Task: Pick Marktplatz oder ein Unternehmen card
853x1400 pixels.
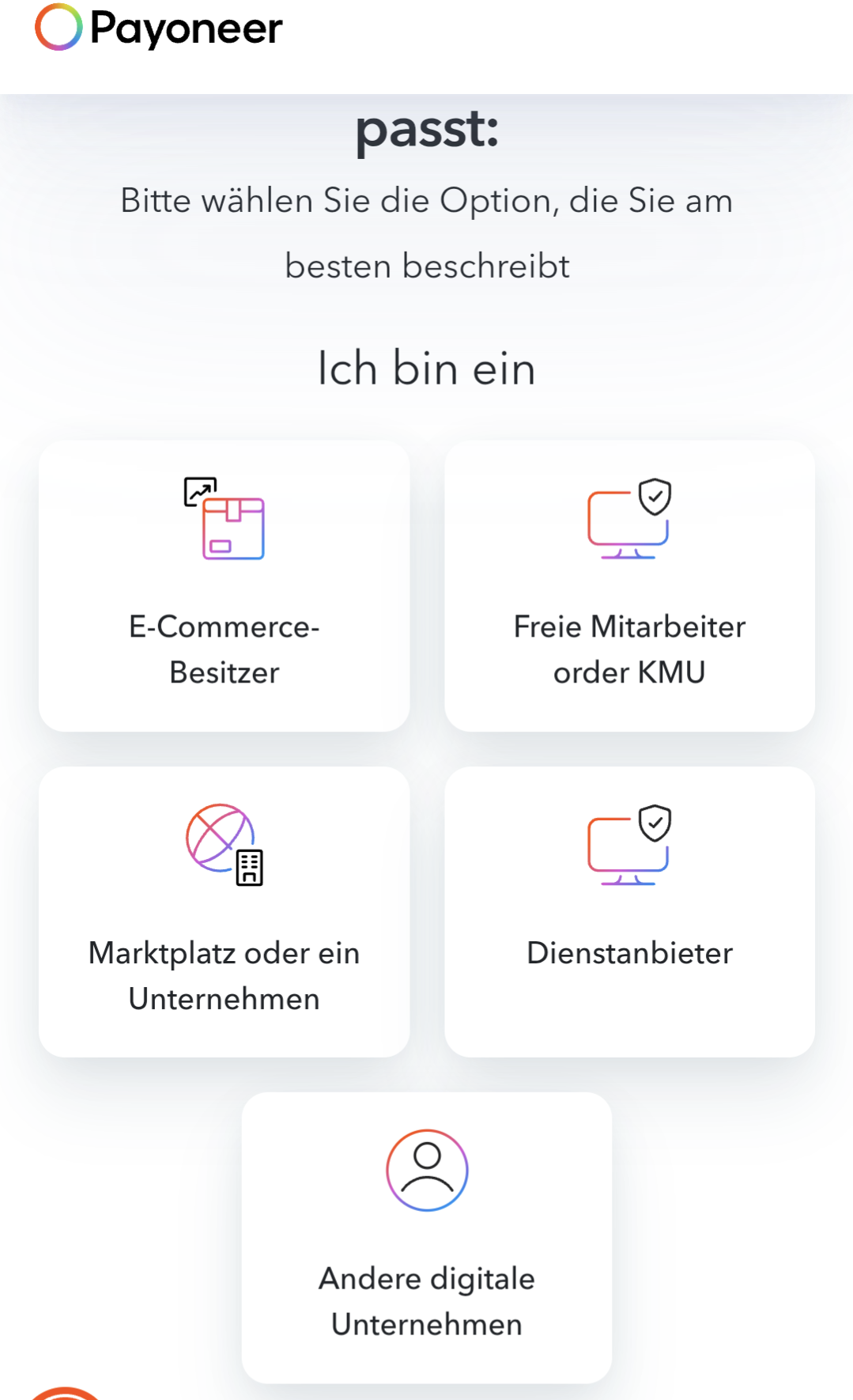Action: [x=224, y=911]
